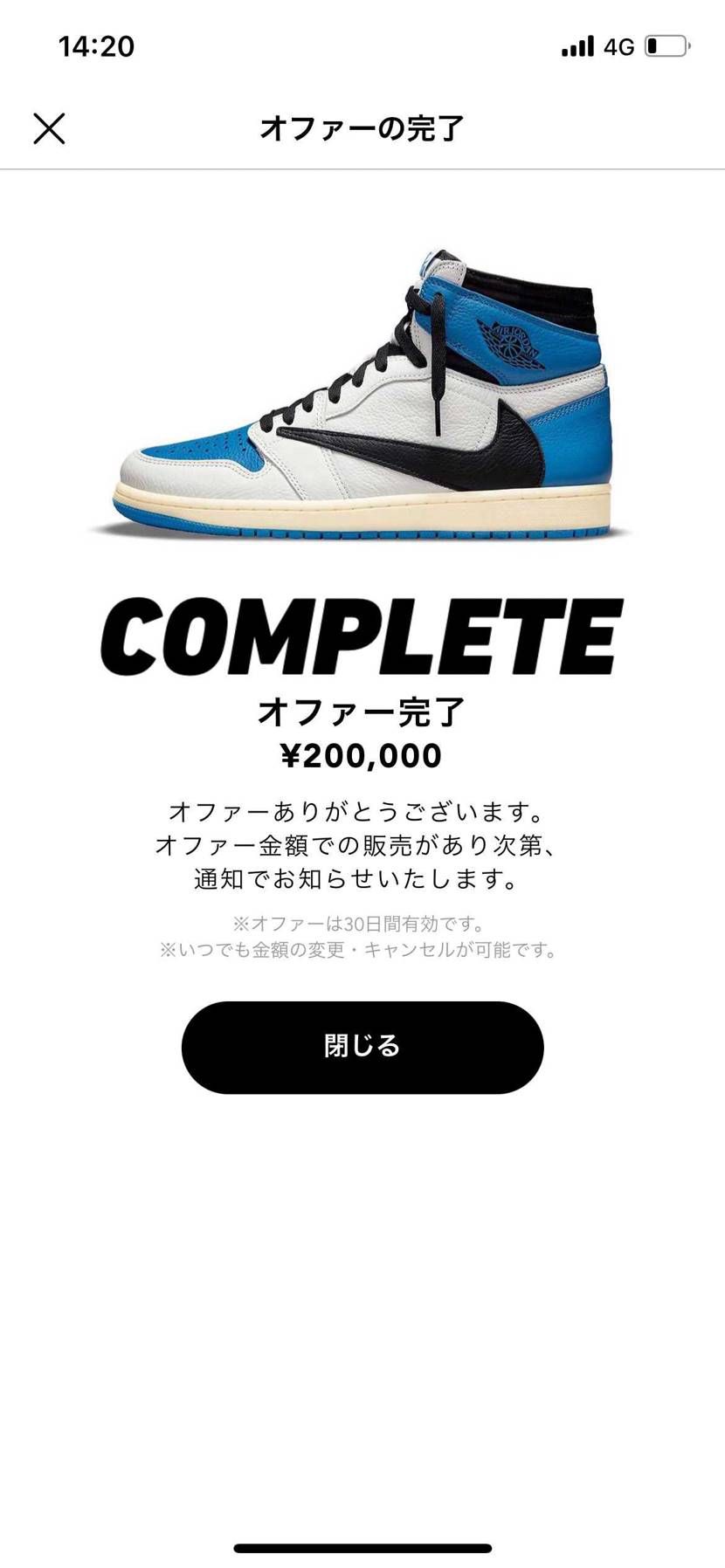This screenshot has width=725, height=1568.
Task: Tap the cellular signal bars icon
Action: [x=577, y=45]
